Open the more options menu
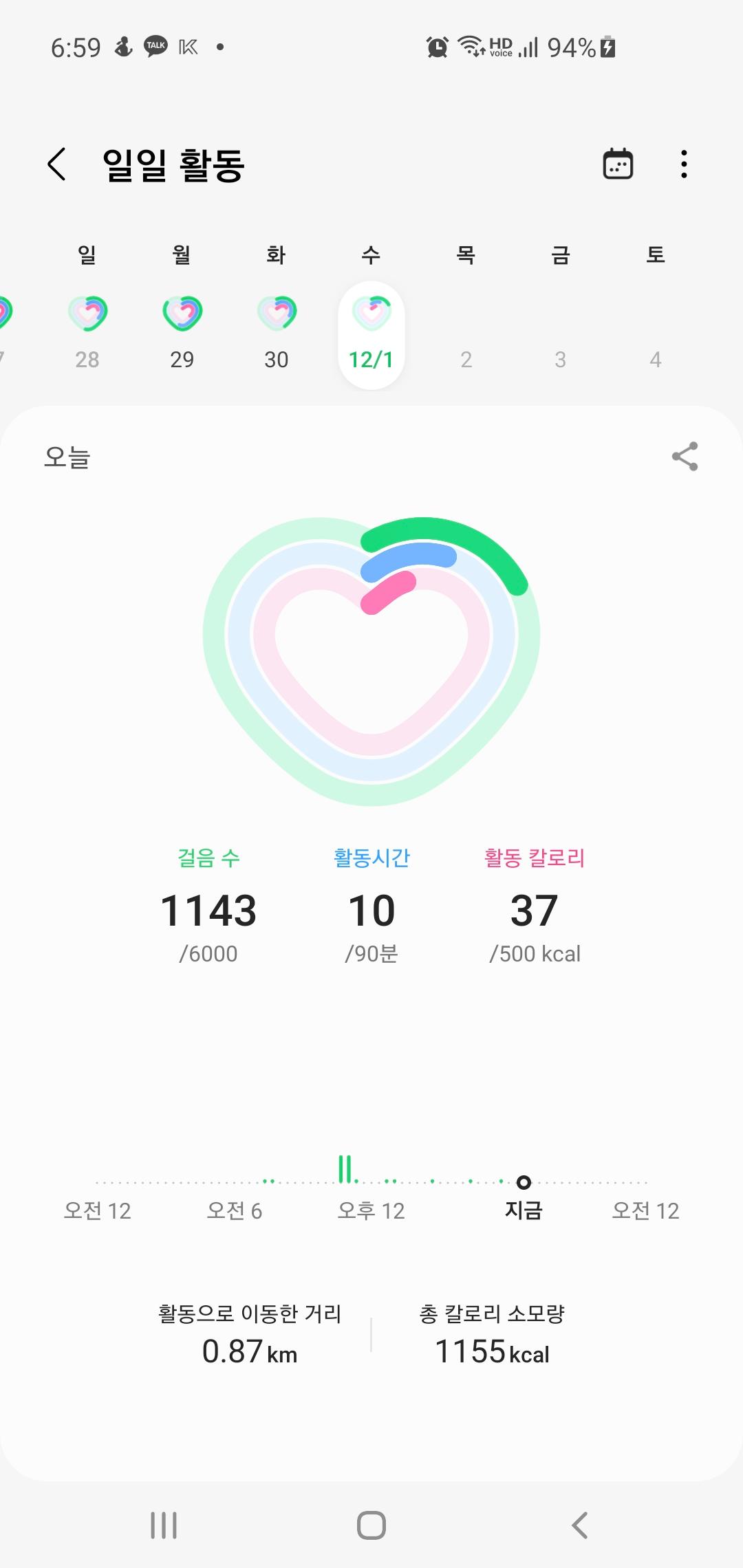Viewport: 743px width, 1568px height. 683,164
